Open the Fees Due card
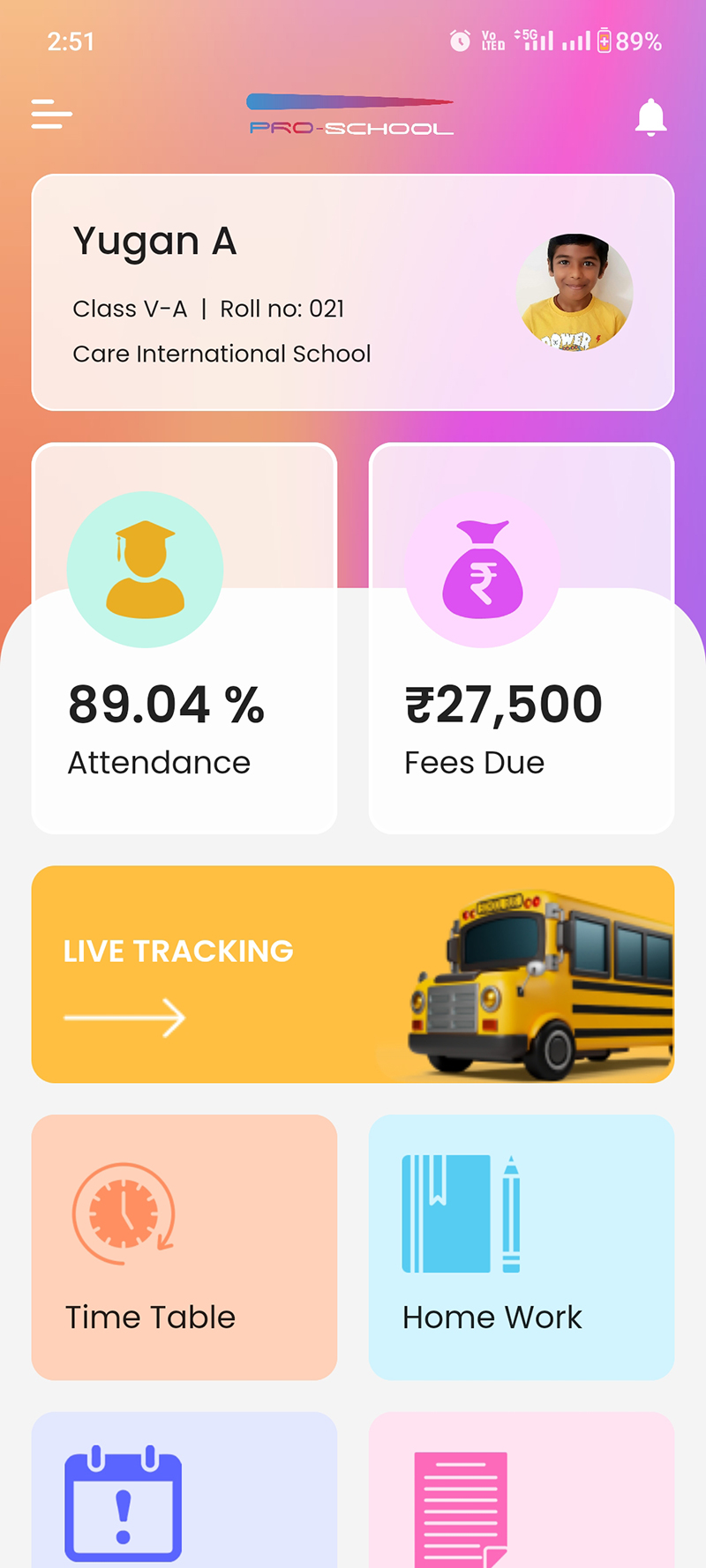This screenshot has width=706, height=1568. [522, 640]
